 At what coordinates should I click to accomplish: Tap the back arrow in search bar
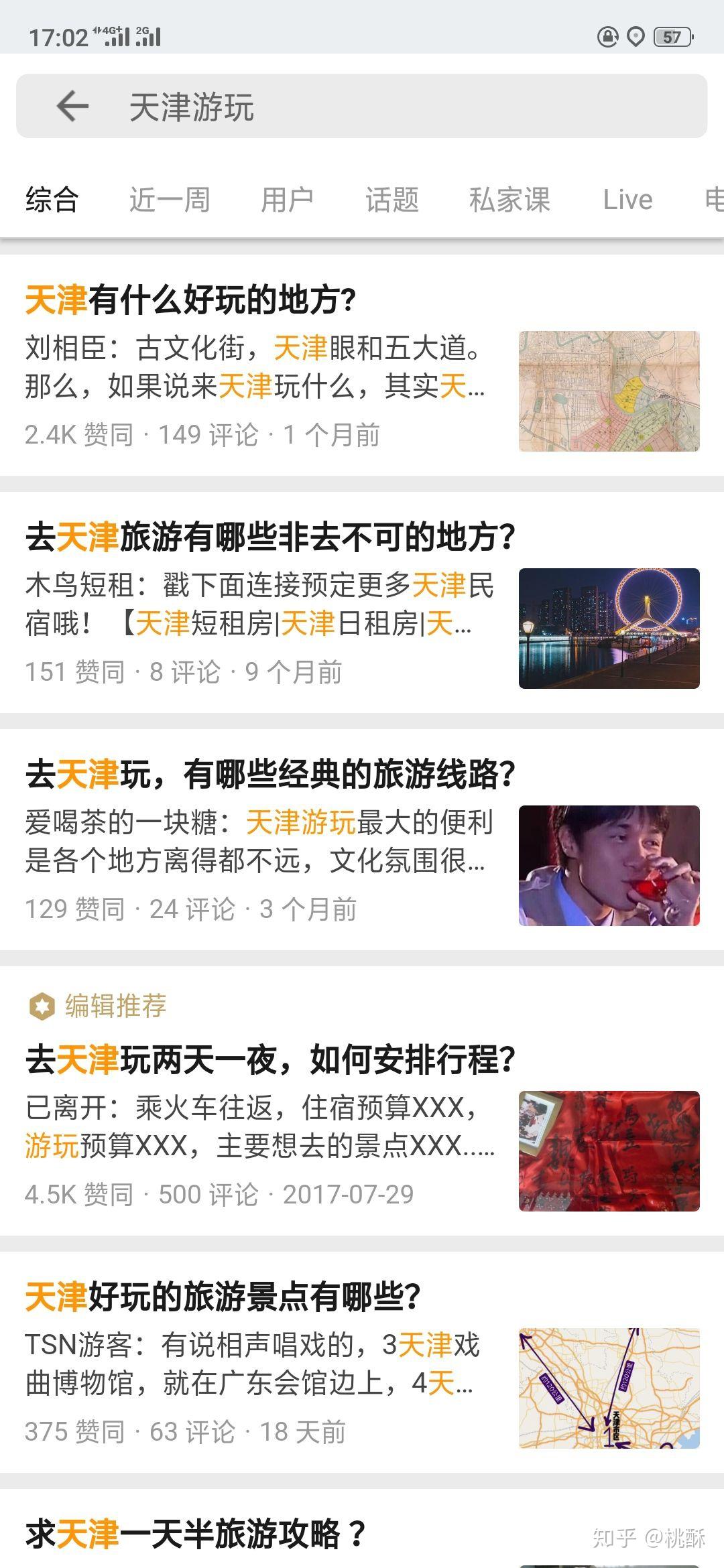[x=72, y=107]
